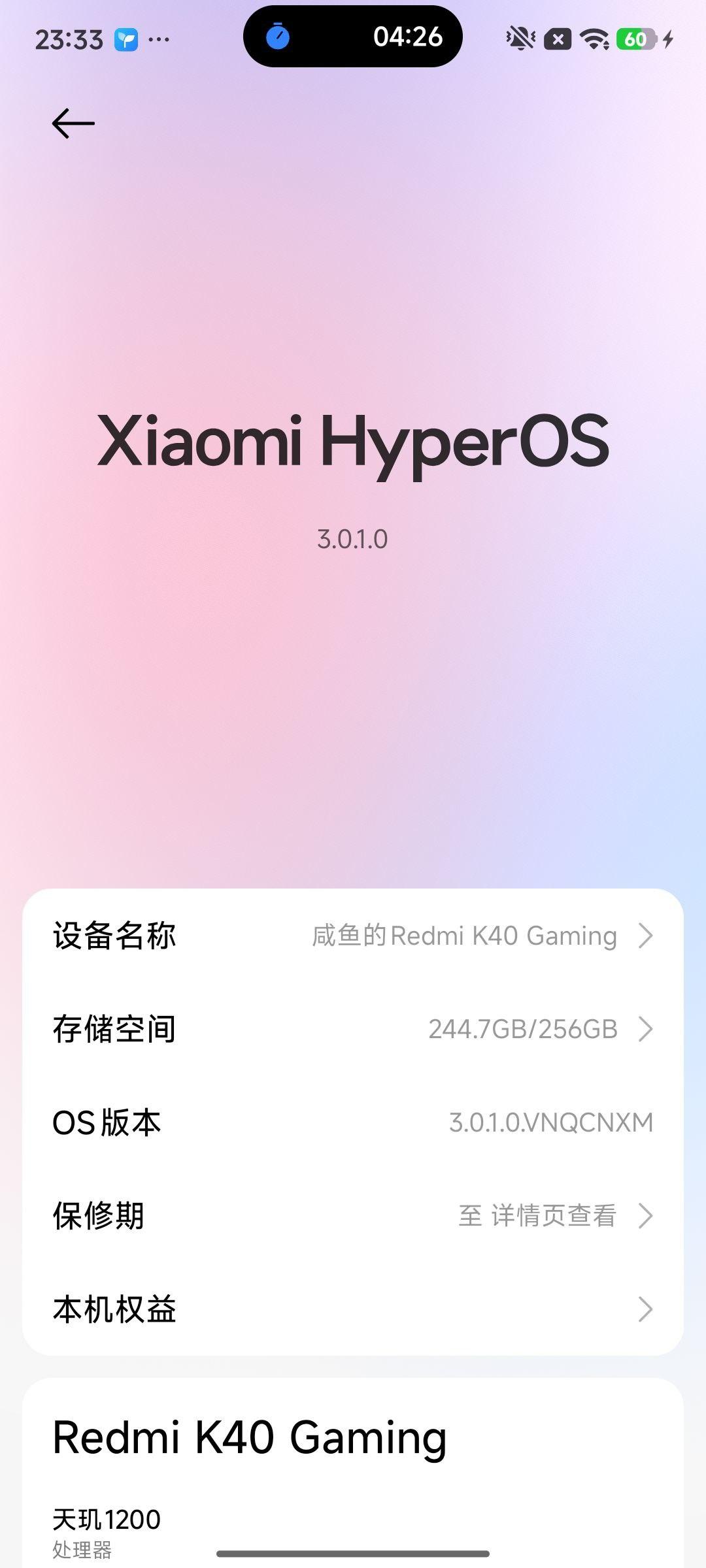The width and height of the screenshot is (706, 1568).
Task: Open 存储空间 storage details
Action: (353, 1029)
